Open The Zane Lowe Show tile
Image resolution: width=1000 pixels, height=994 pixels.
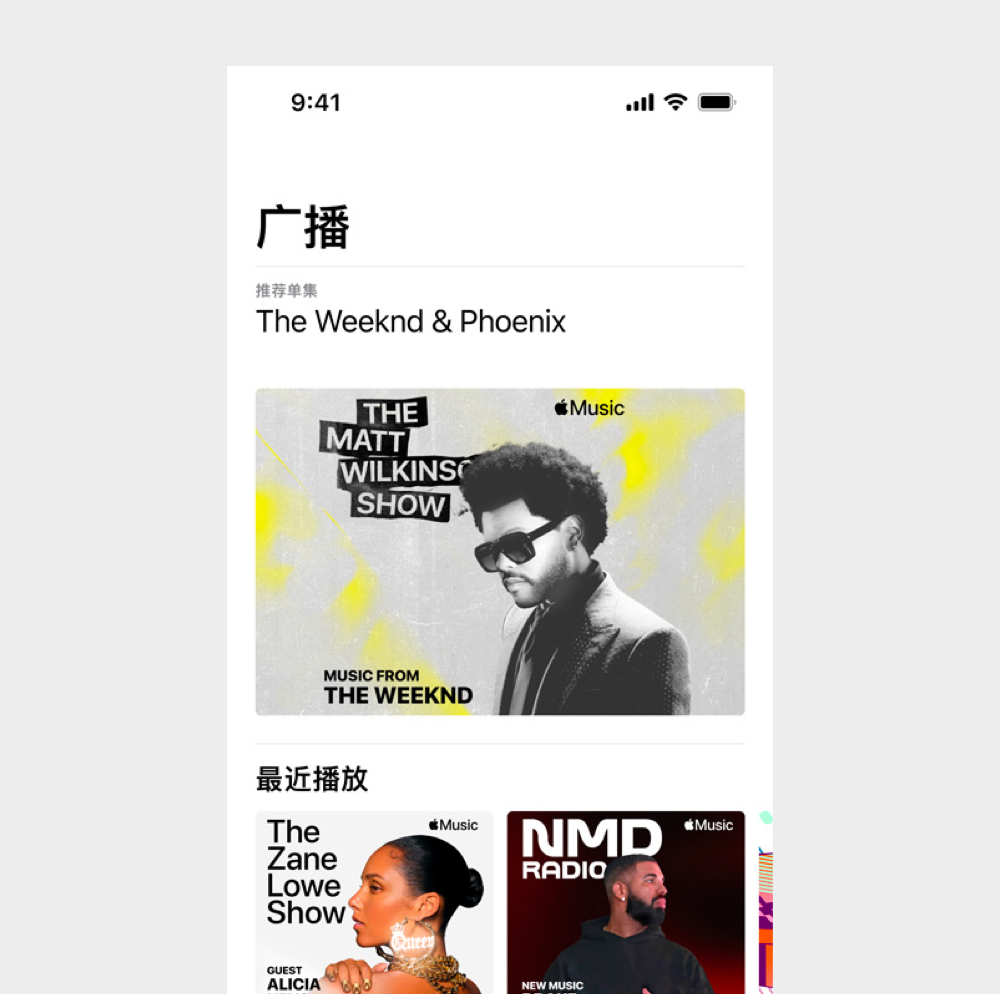(374, 900)
